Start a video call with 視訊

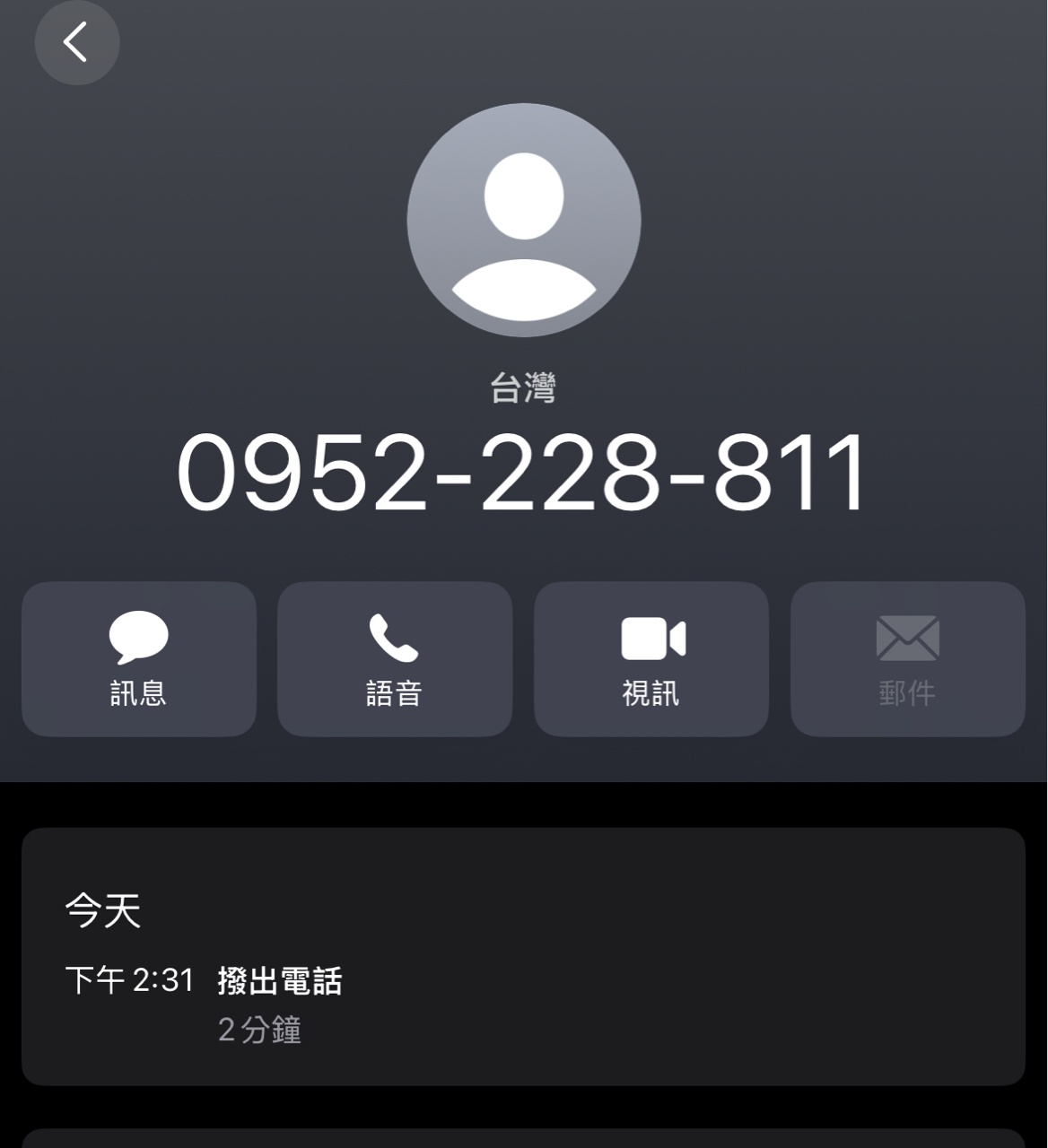click(x=651, y=659)
